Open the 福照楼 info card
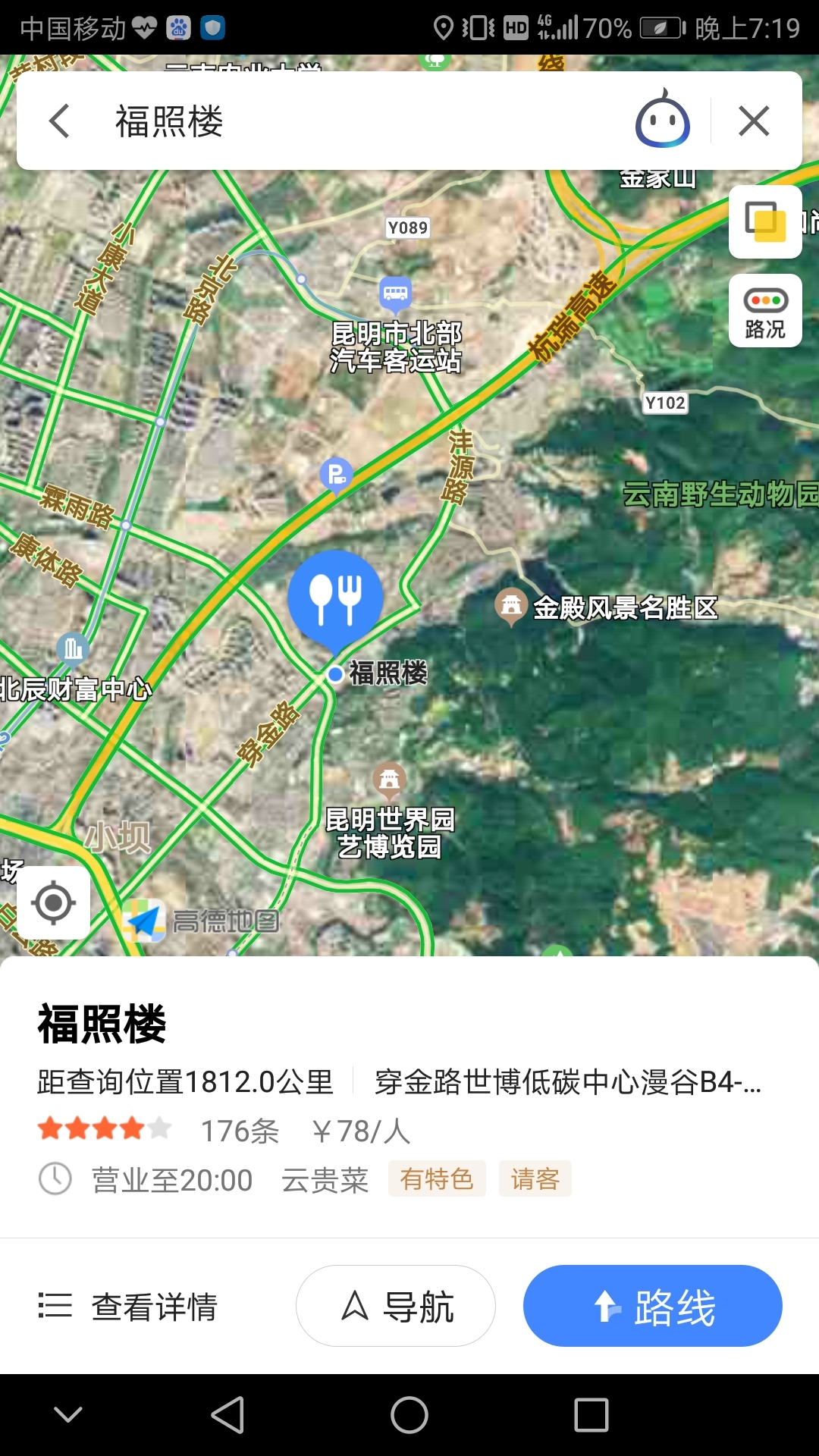The height and width of the screenshot is (1456, 819). point(409,1092)
